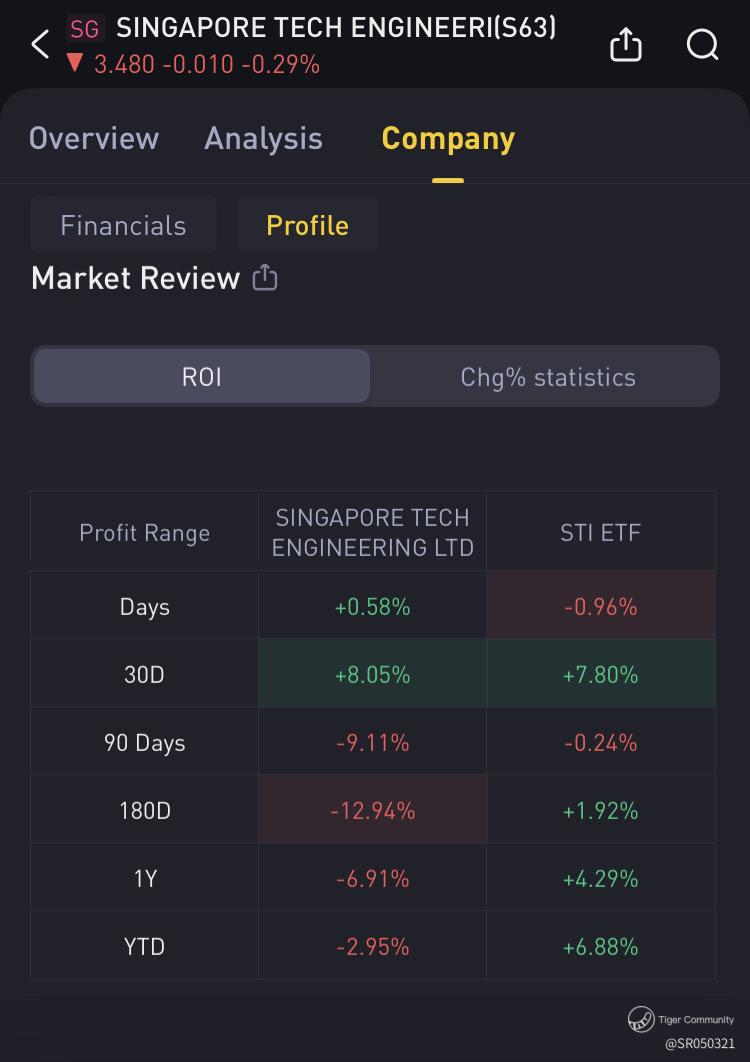Share the Market Review section
750x1062 pixels.
coord(265,278)
